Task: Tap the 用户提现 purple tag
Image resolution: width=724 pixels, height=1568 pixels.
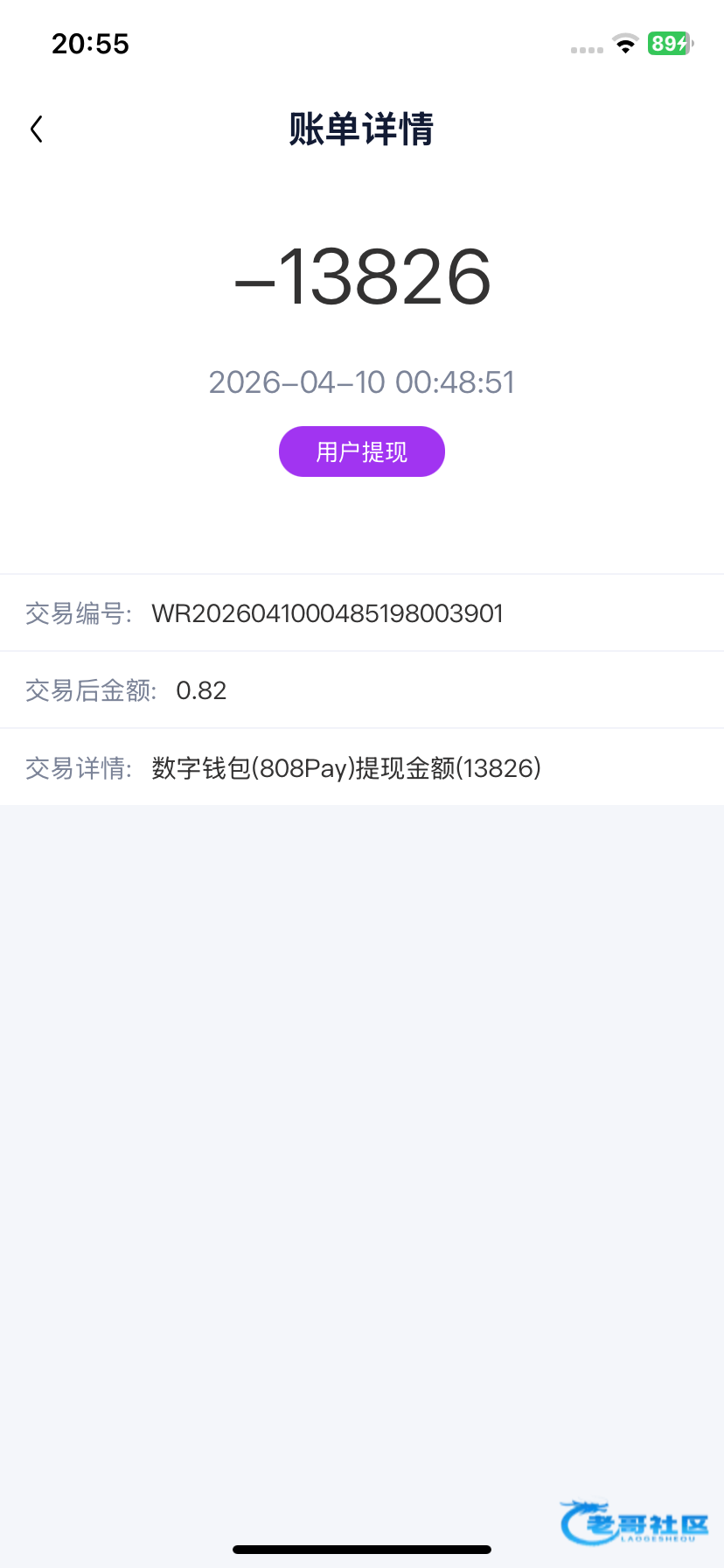Action: coord(361,451)
